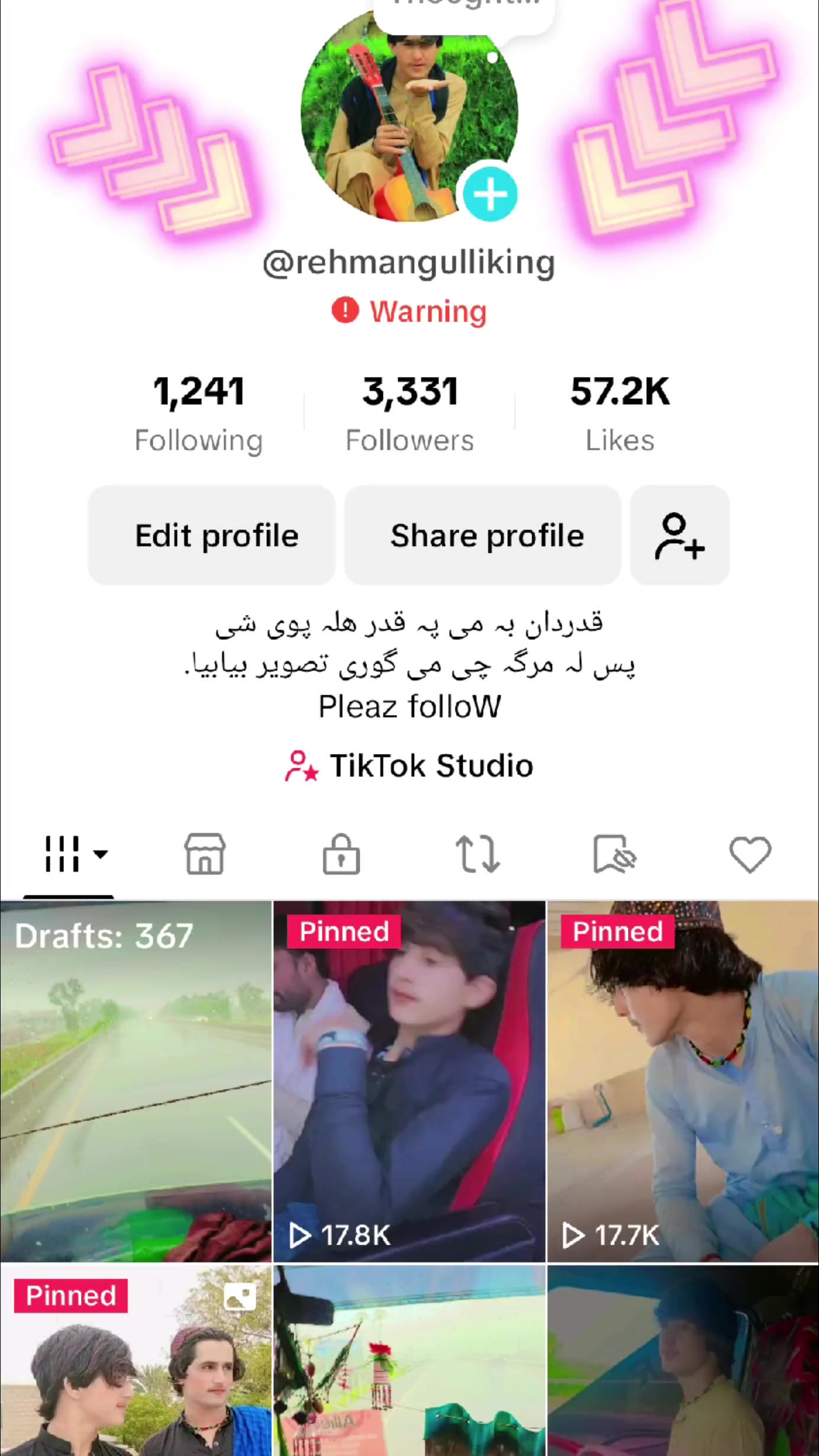Open the Drafts: 367 folder

[x=136, y=1080]
